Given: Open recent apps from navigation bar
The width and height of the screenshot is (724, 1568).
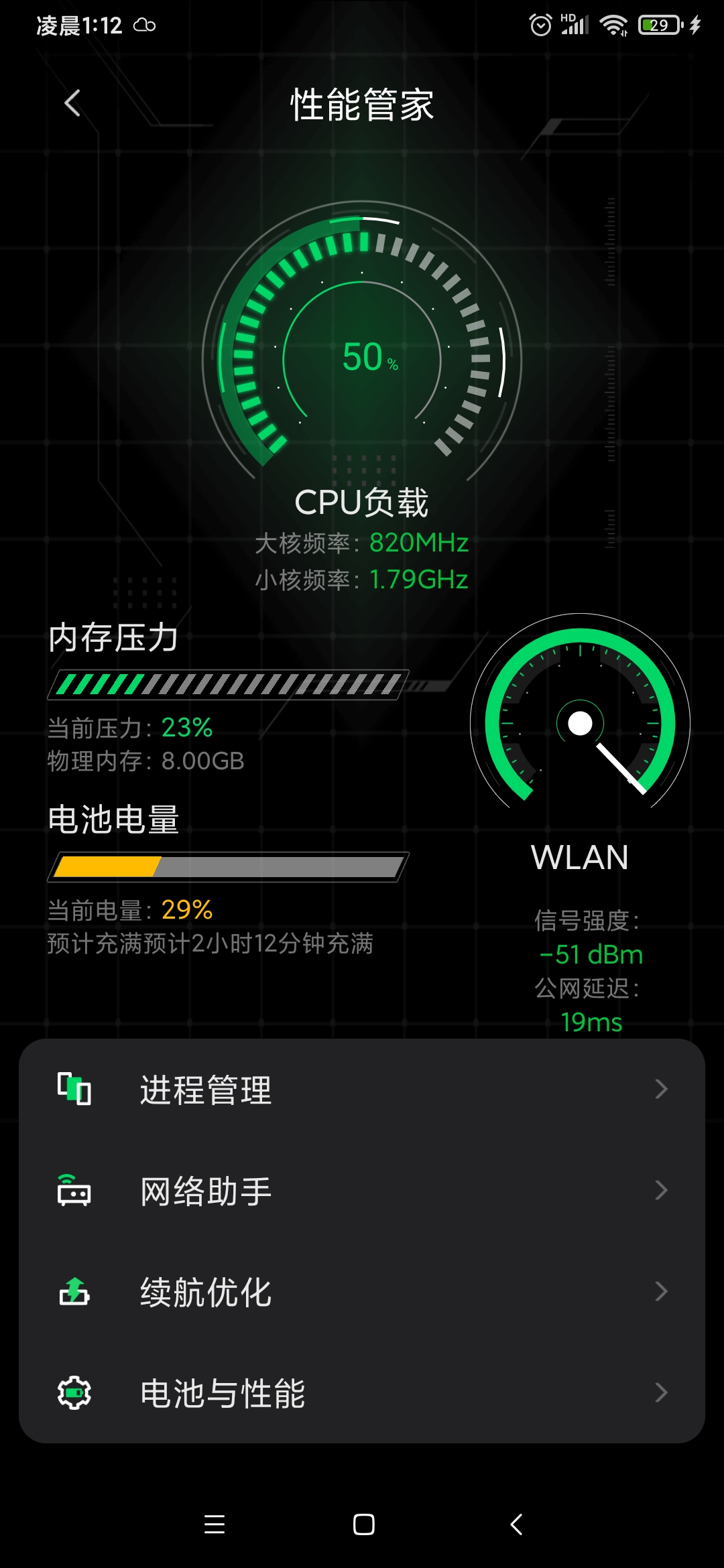Looking at the screenshot, I should click(215, 1524).
